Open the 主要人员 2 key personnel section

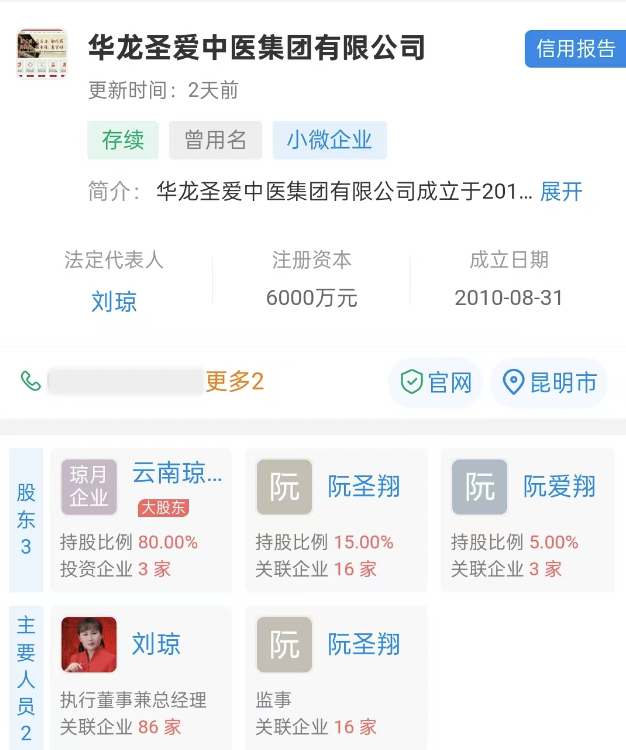click(26, 677)
